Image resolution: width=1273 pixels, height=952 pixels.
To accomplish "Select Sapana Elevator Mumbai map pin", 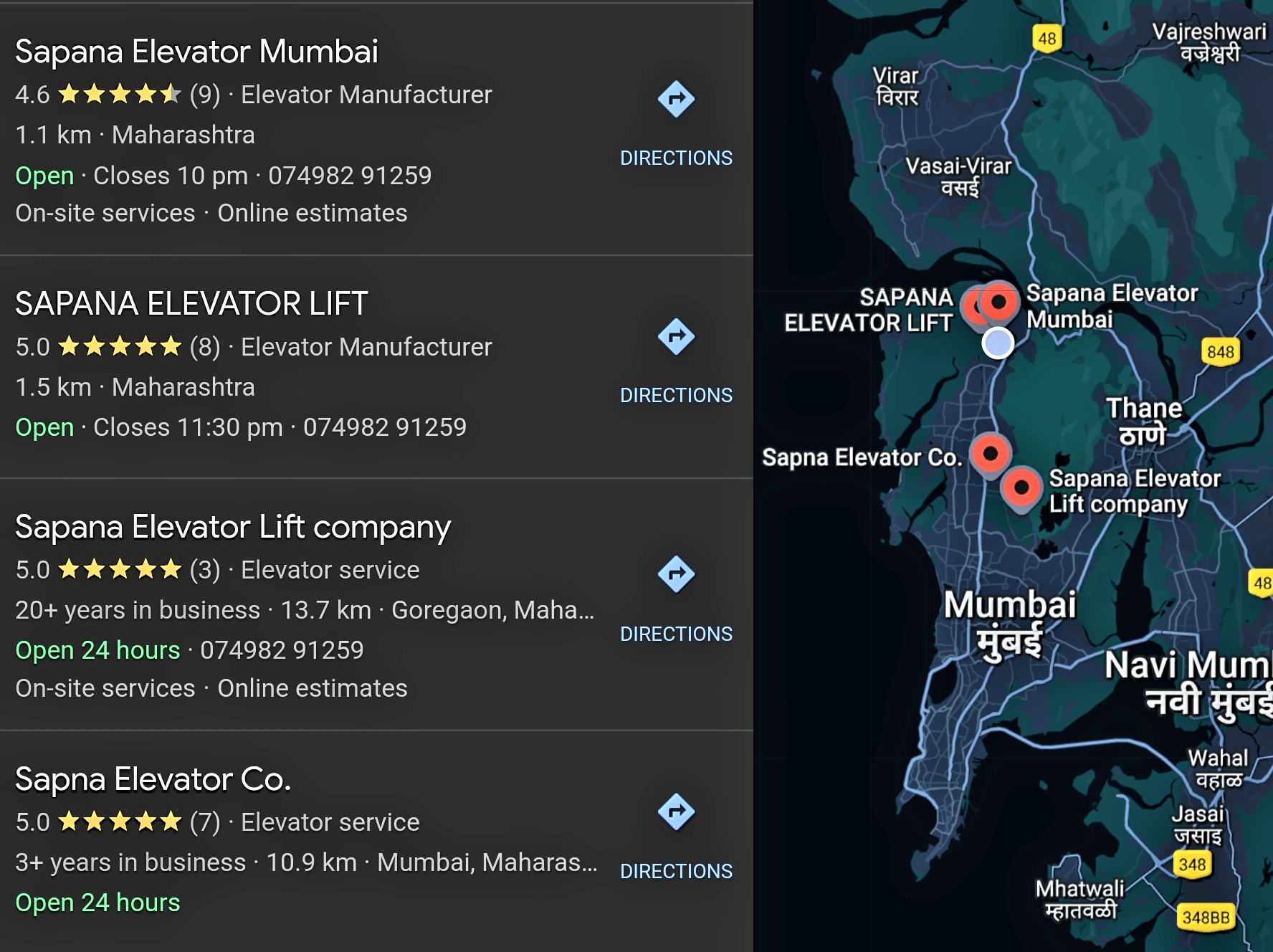I will [x=999, y=302].
